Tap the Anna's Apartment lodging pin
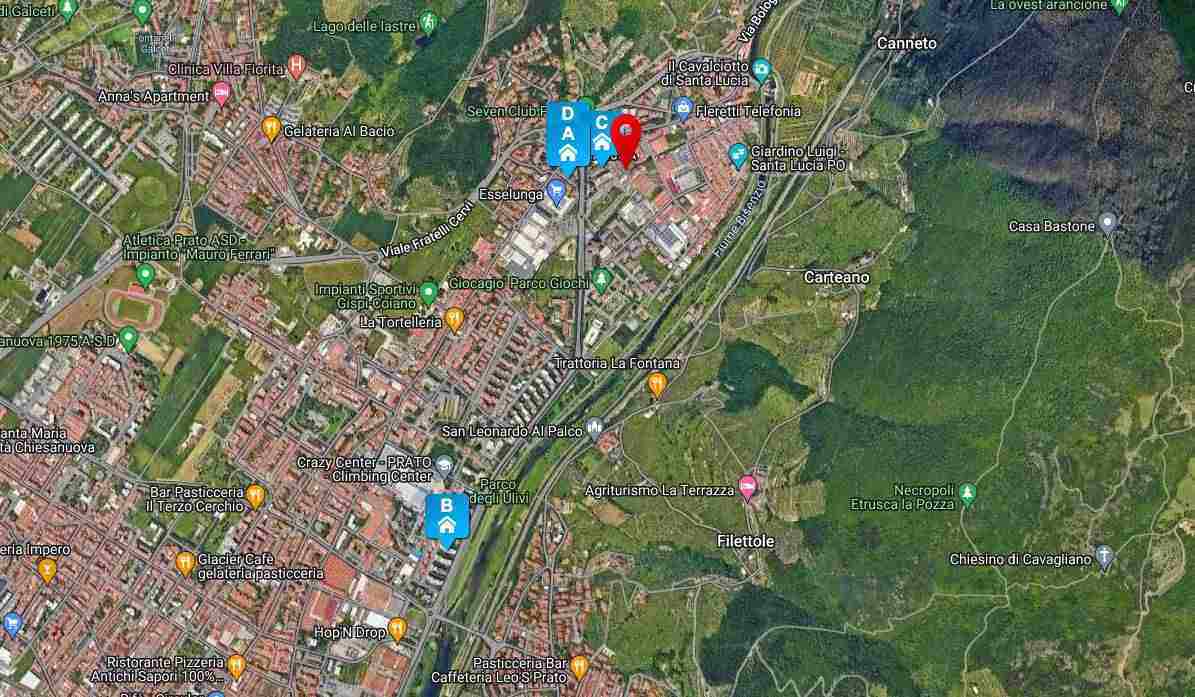 (222, 96)
